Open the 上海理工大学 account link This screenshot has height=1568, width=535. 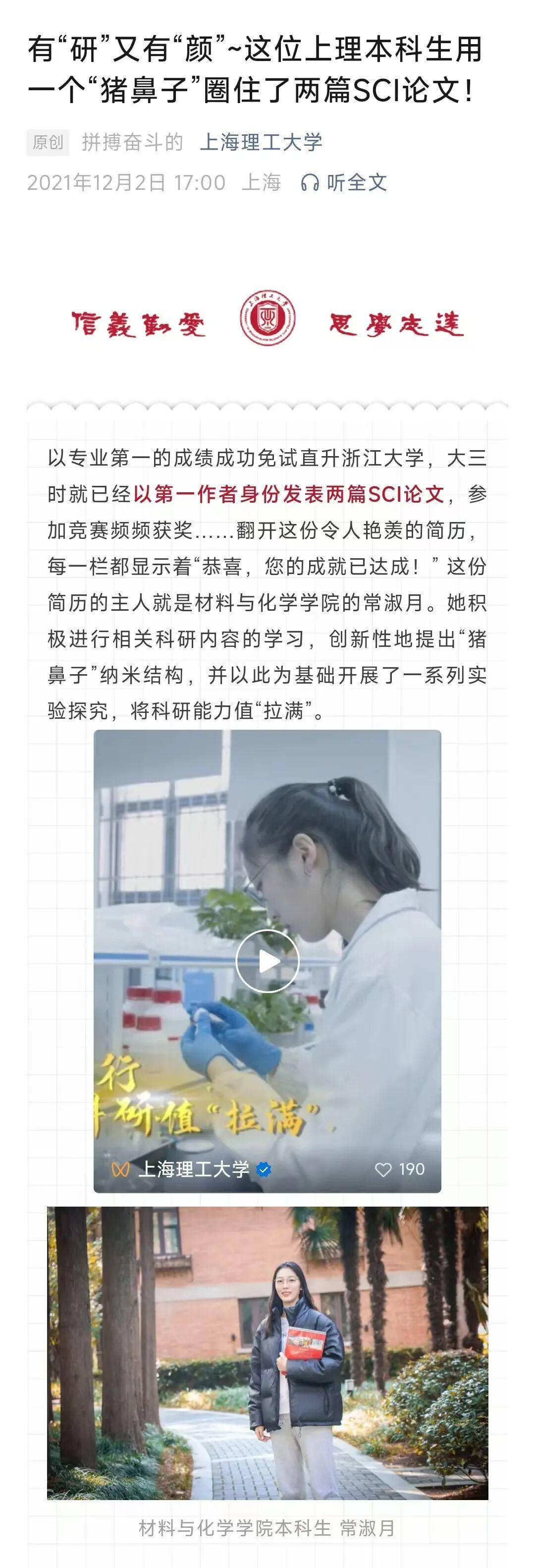[x=261, y=142]
